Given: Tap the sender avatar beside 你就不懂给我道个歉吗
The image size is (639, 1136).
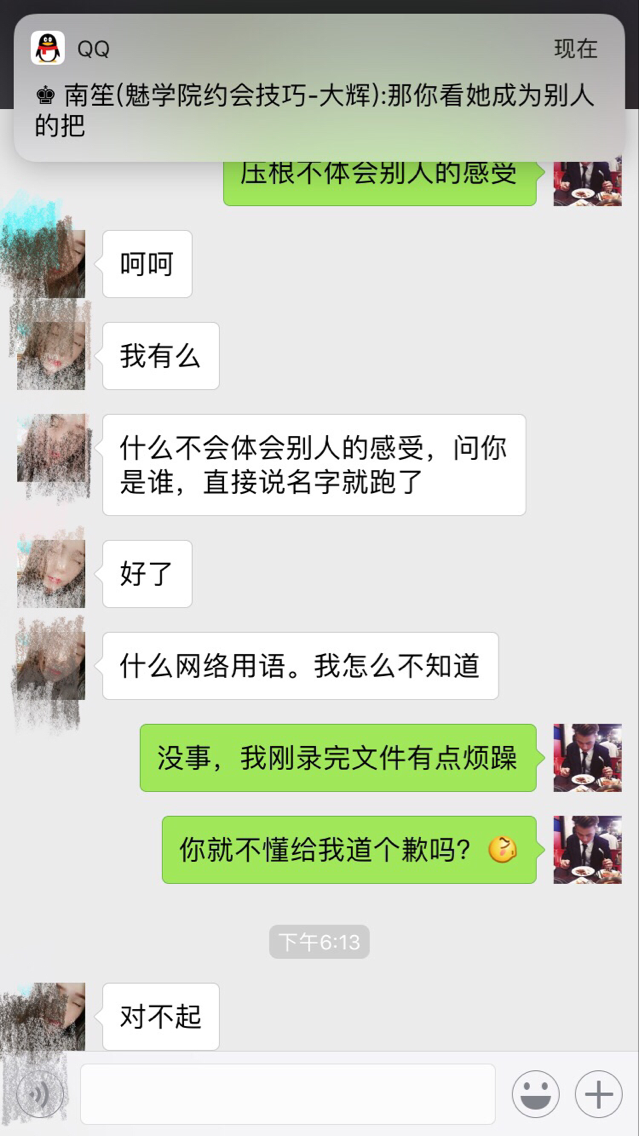Looking at the screenshot, I should click(x=587, y=849).
